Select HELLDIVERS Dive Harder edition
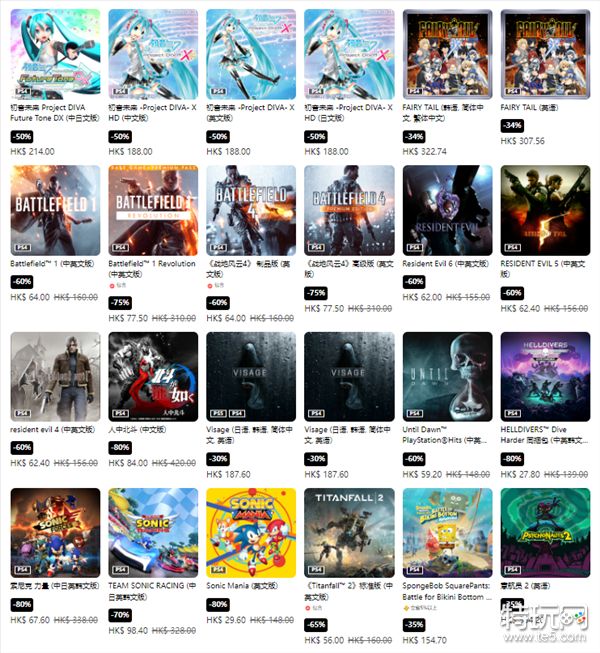The image size is (600, 653). click(545, 375)
